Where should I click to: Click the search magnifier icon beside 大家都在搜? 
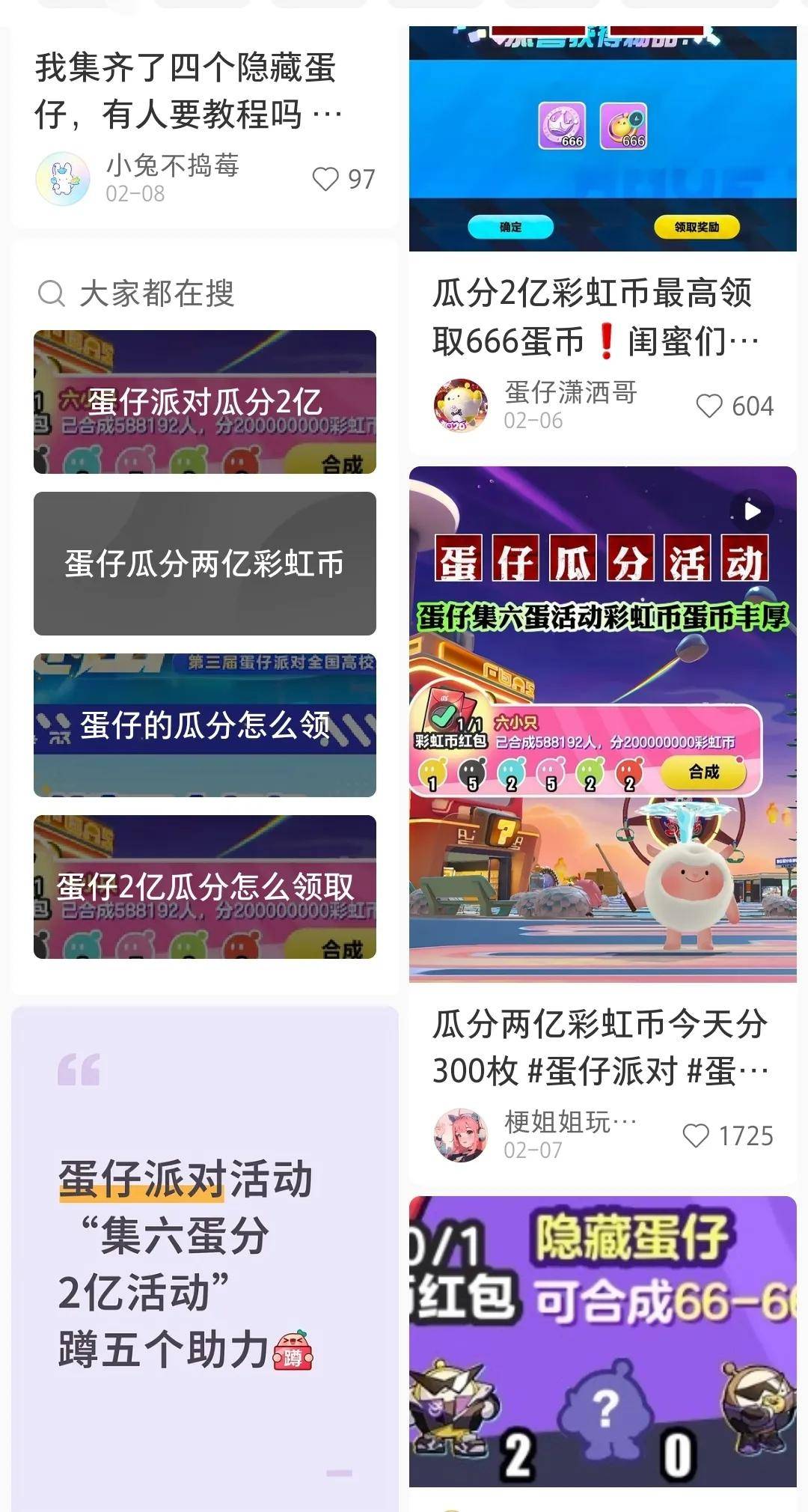51,293
